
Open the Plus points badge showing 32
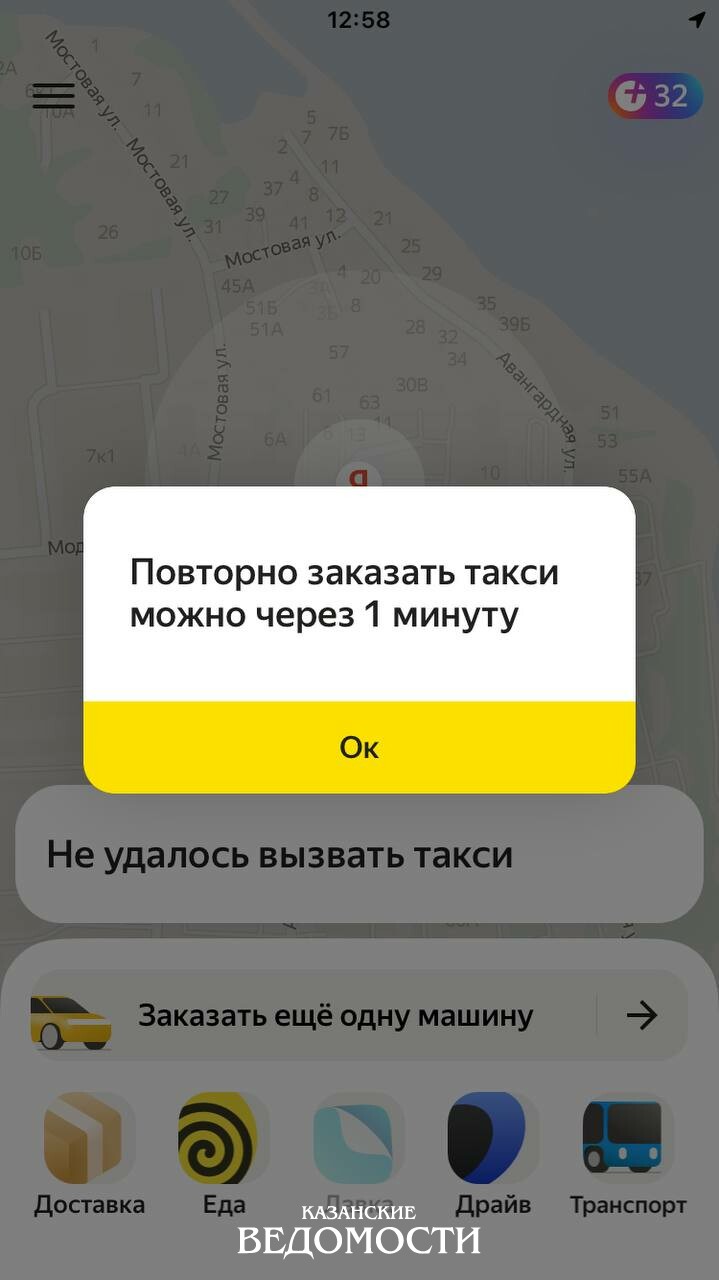(655, 96)
